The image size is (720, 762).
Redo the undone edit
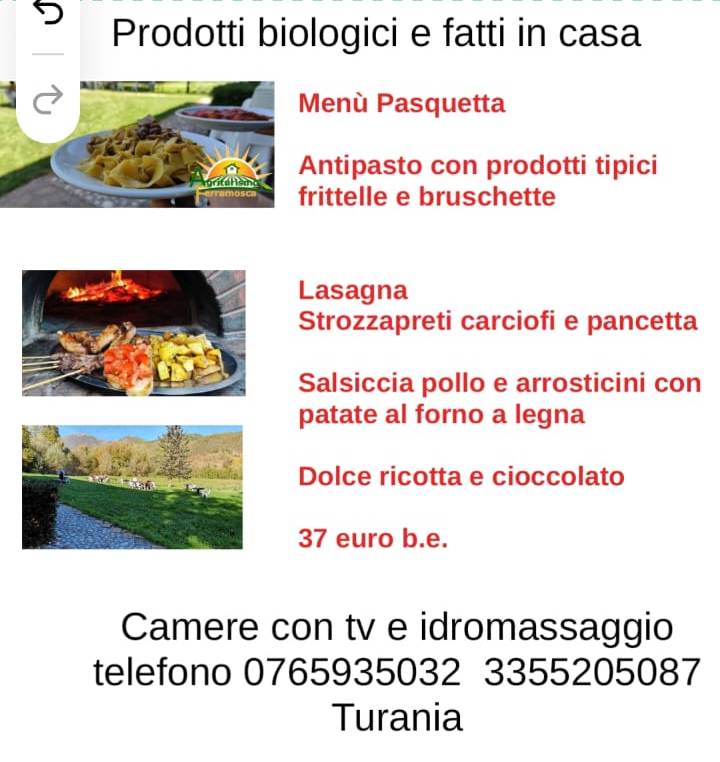pos(47,98)
